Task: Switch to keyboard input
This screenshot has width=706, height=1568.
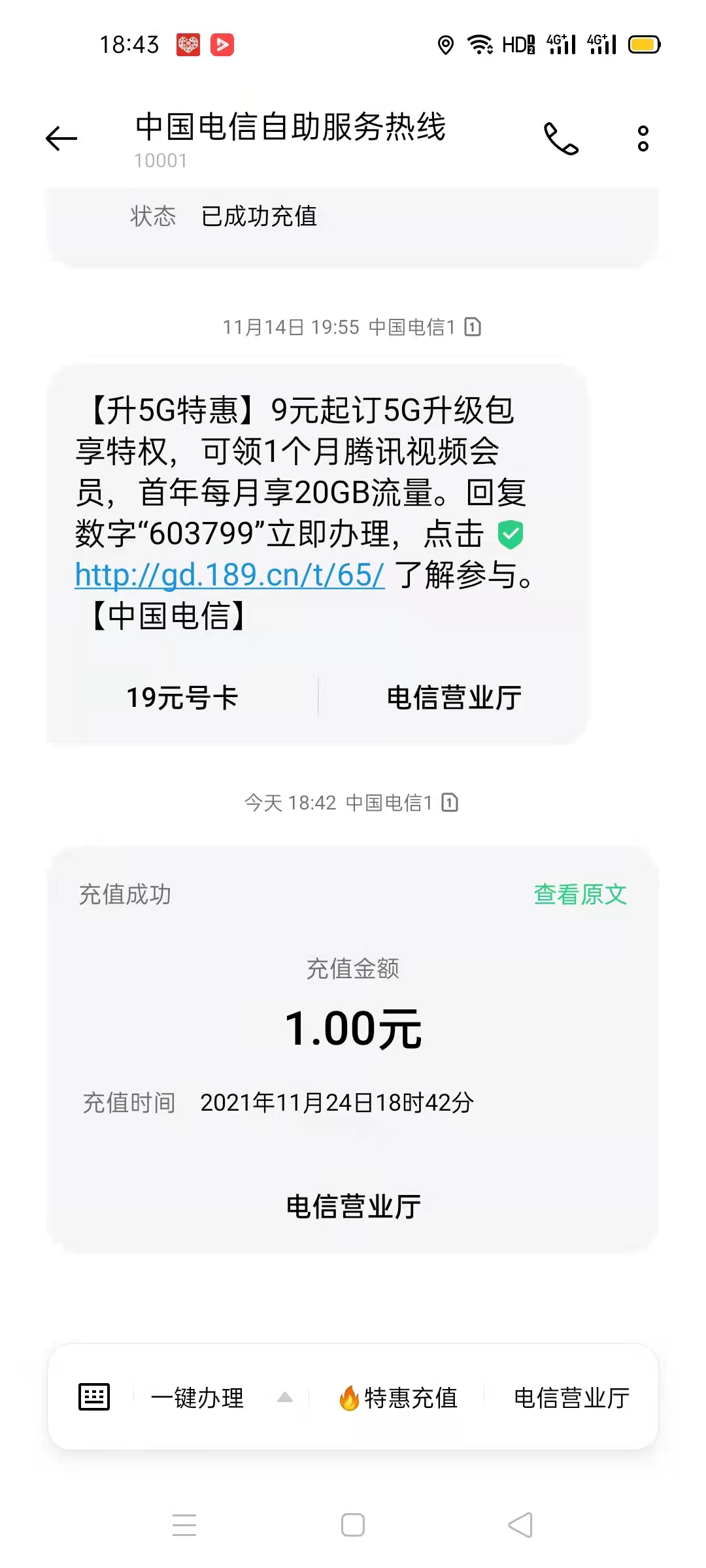Action: pos(94,1397)
